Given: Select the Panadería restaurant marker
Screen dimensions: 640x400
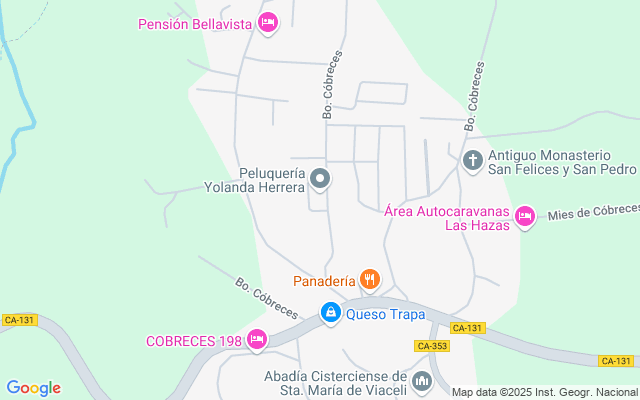Looking at the screenshot, I should click(370, 280).
